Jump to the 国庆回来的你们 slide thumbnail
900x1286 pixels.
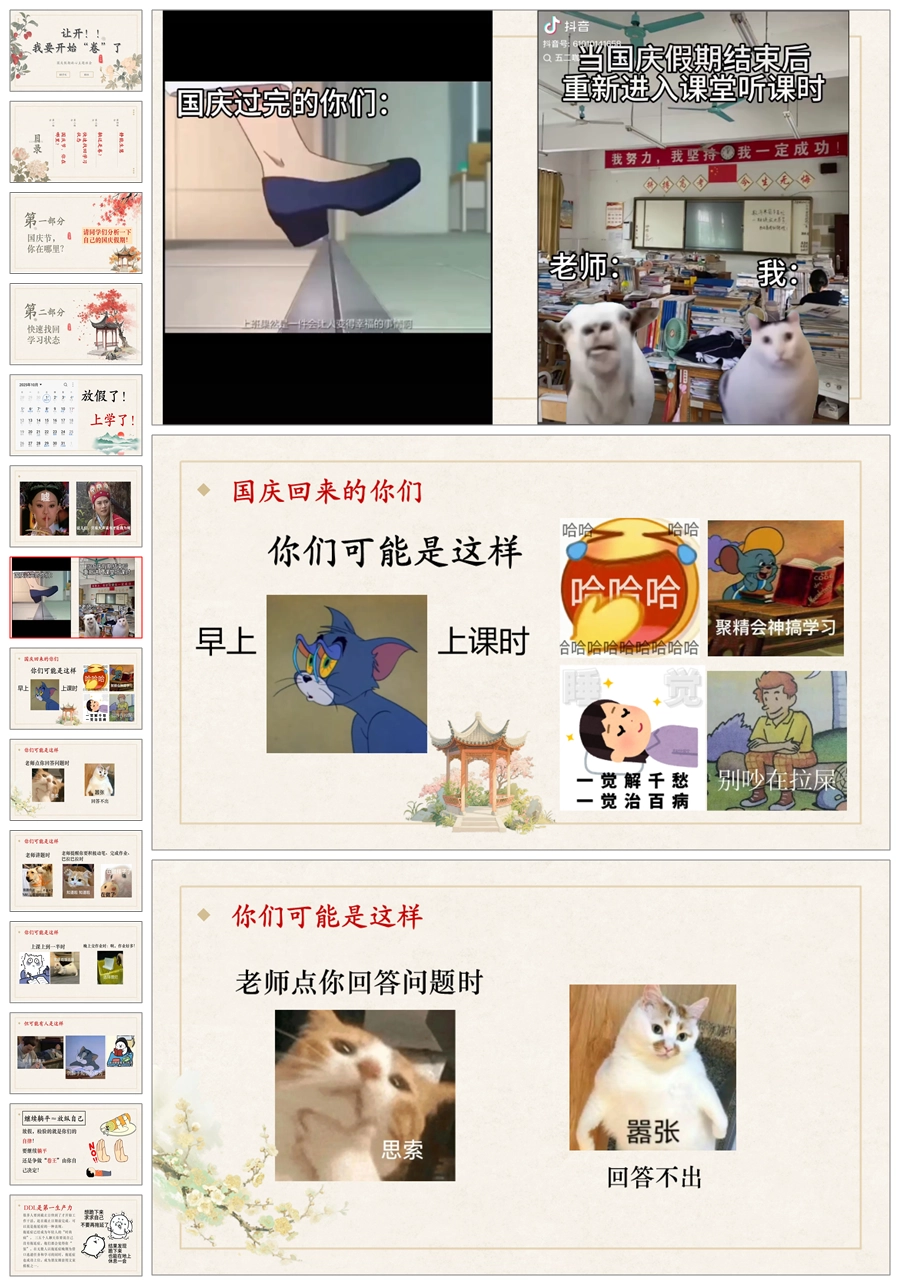pos(76,688)
